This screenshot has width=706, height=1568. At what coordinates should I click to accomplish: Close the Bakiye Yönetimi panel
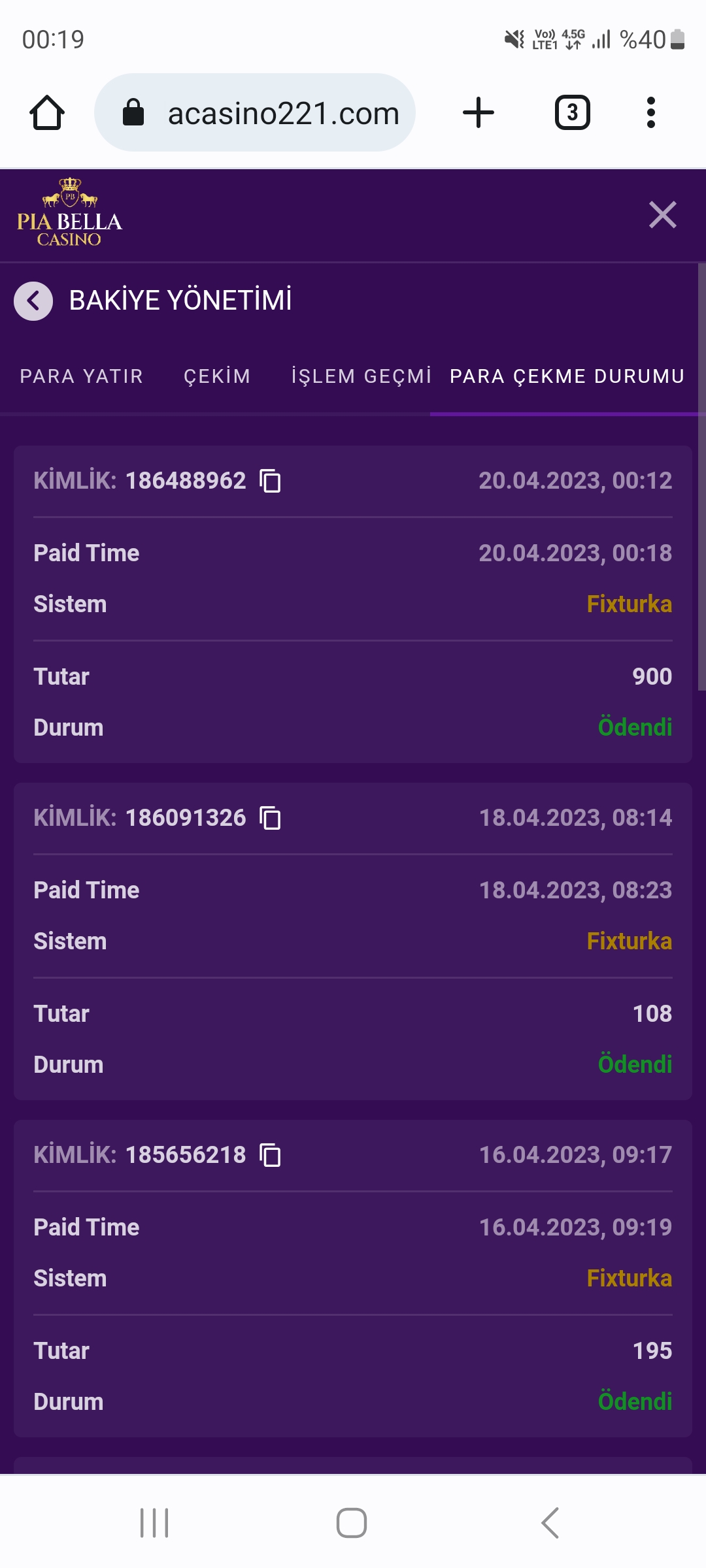pyautogui.click(x=662, y=215)
